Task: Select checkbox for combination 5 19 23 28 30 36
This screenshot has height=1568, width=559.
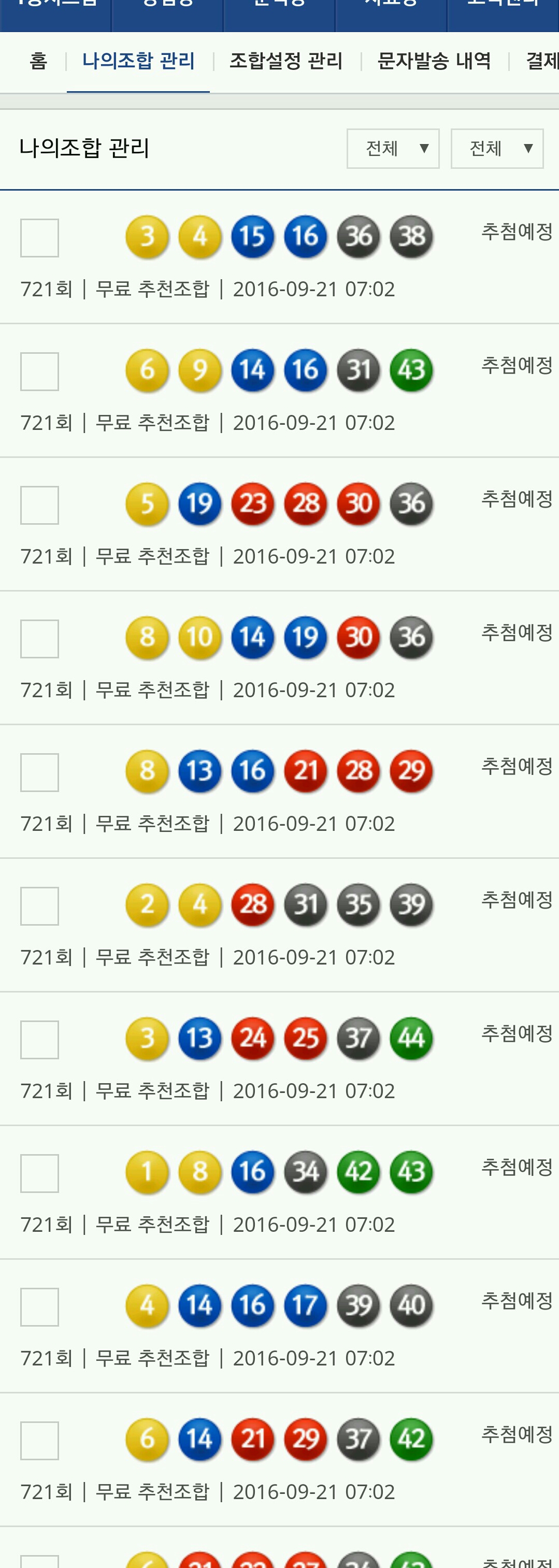Action: (x=39, y=505)
